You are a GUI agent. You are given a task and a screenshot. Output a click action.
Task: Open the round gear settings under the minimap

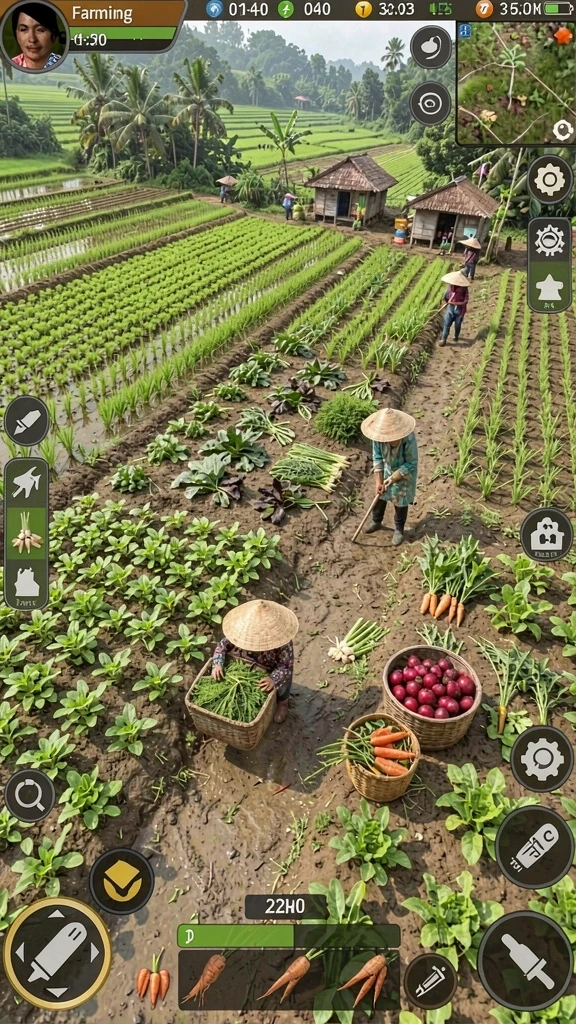pos(550,180)
